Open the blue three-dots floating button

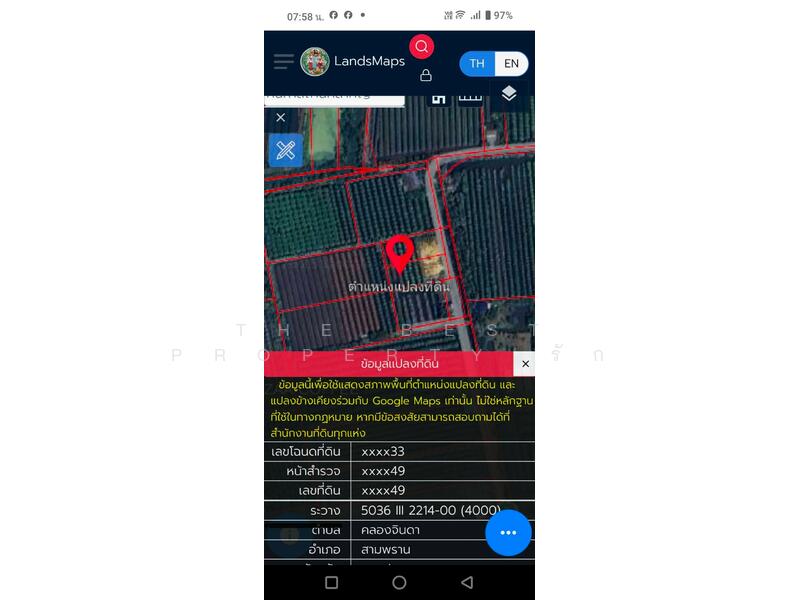tap(508, 533)
